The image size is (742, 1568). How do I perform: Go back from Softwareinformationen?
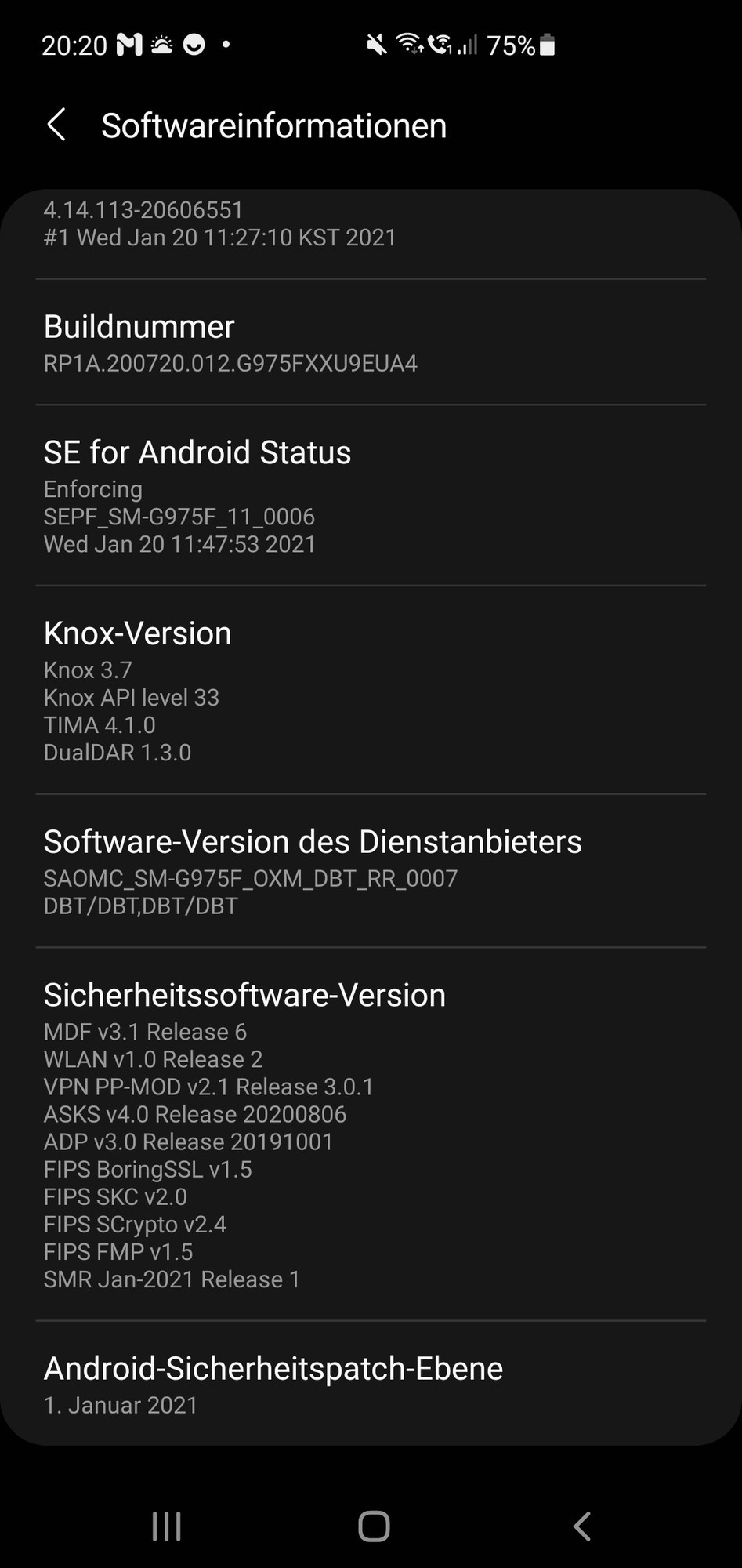56,125
